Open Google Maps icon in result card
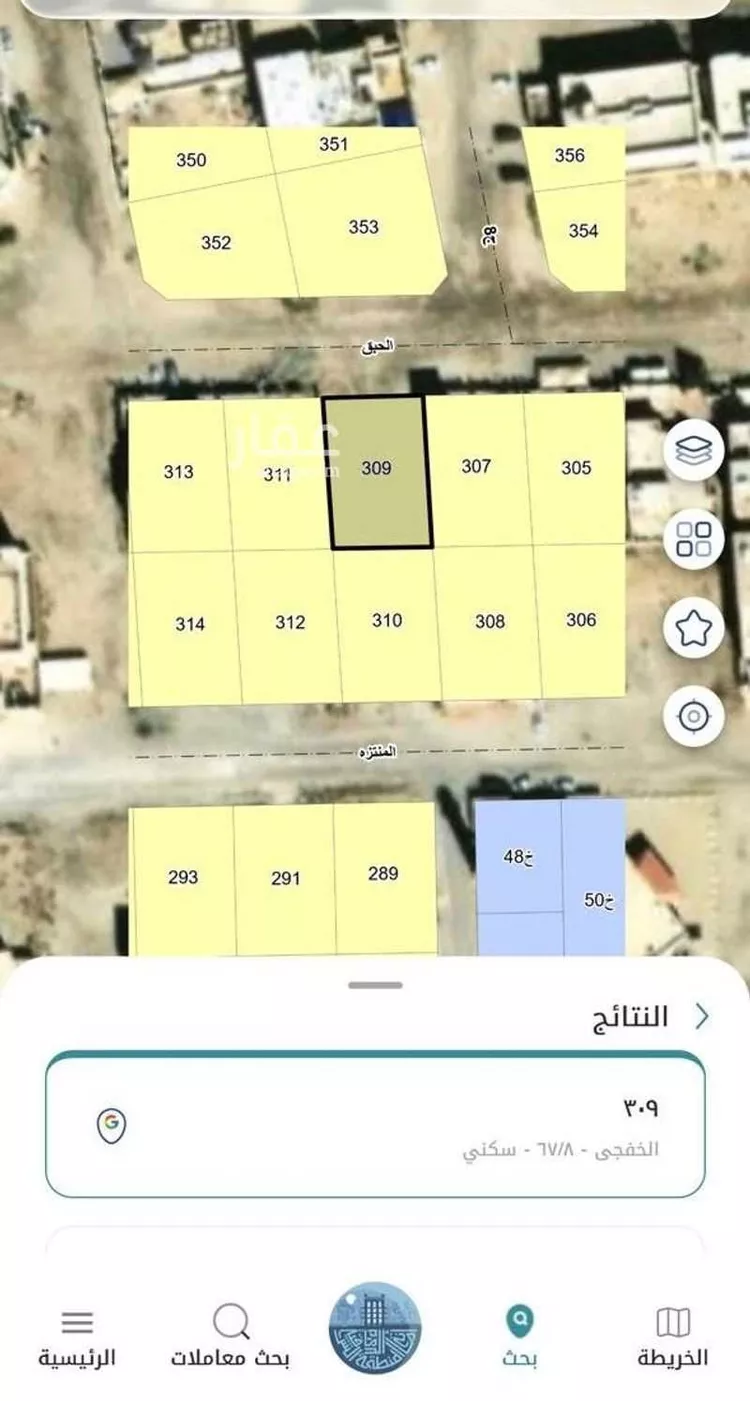The height and width of the screenshot is (1401, 750). point(112,1126)
